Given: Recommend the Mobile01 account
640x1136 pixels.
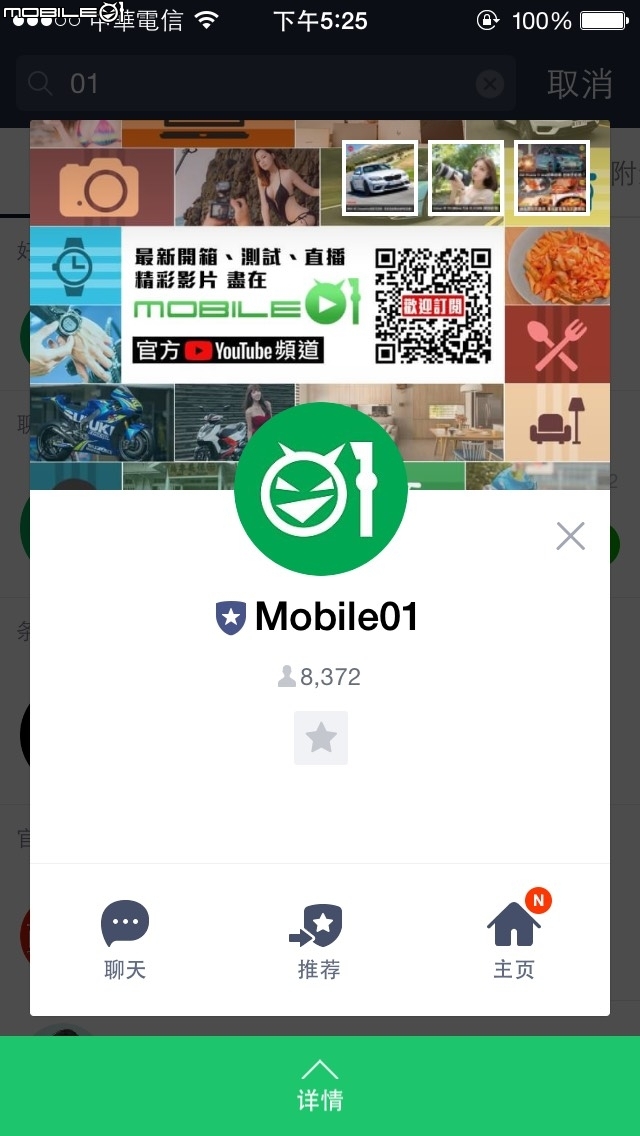Looking at the screenshot, I should tap(319, 940).
